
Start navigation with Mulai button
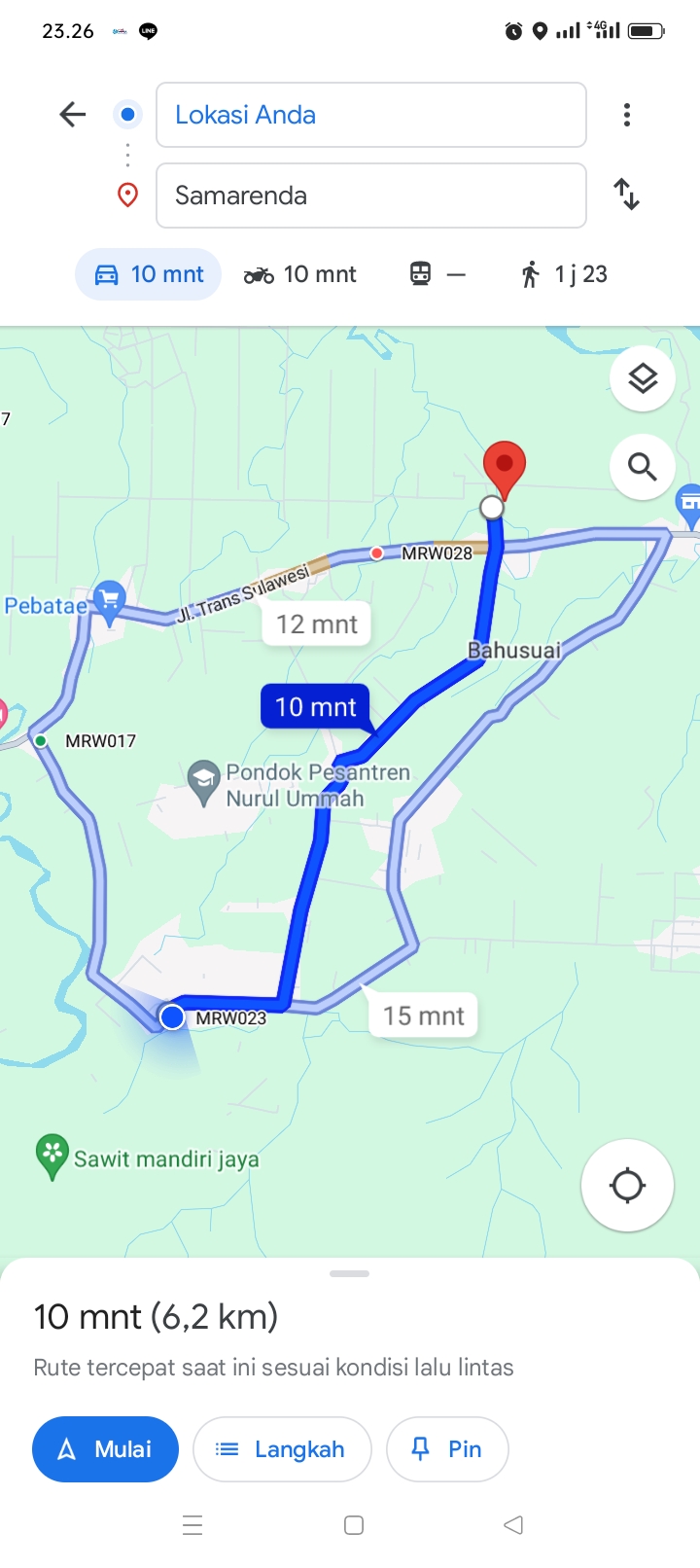point(105,1449)
